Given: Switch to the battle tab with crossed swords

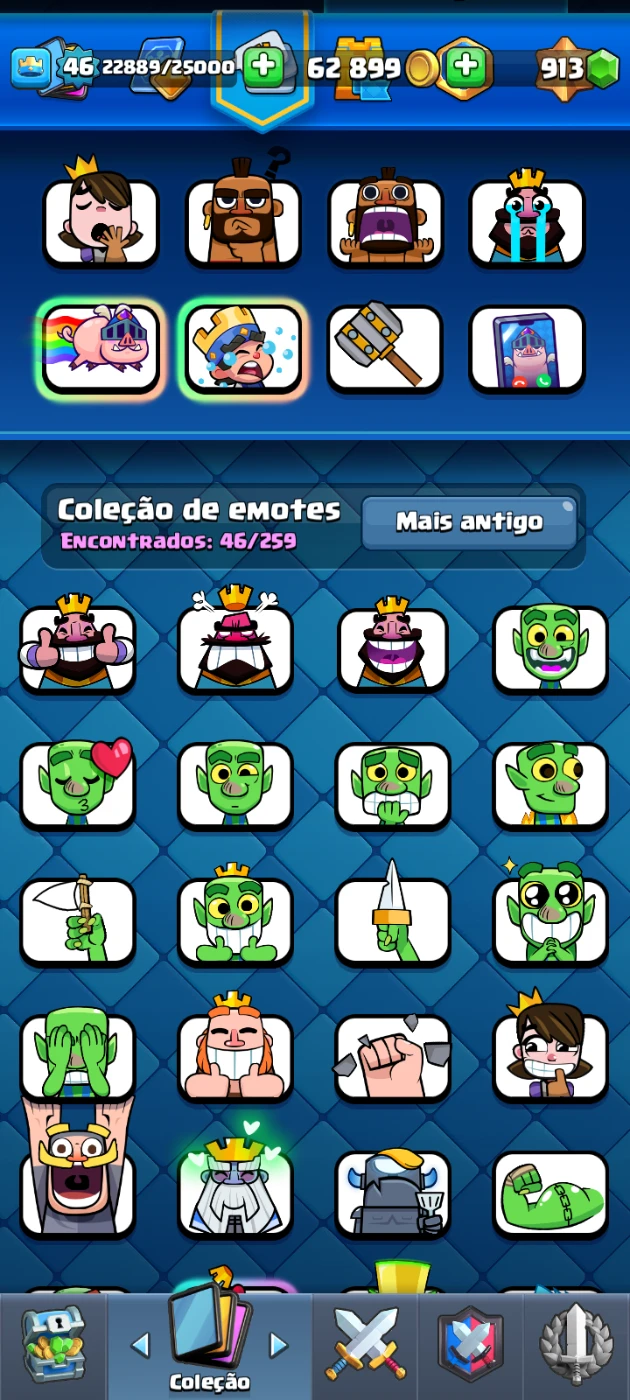Looking at the screenshot, I should 365,1345.
